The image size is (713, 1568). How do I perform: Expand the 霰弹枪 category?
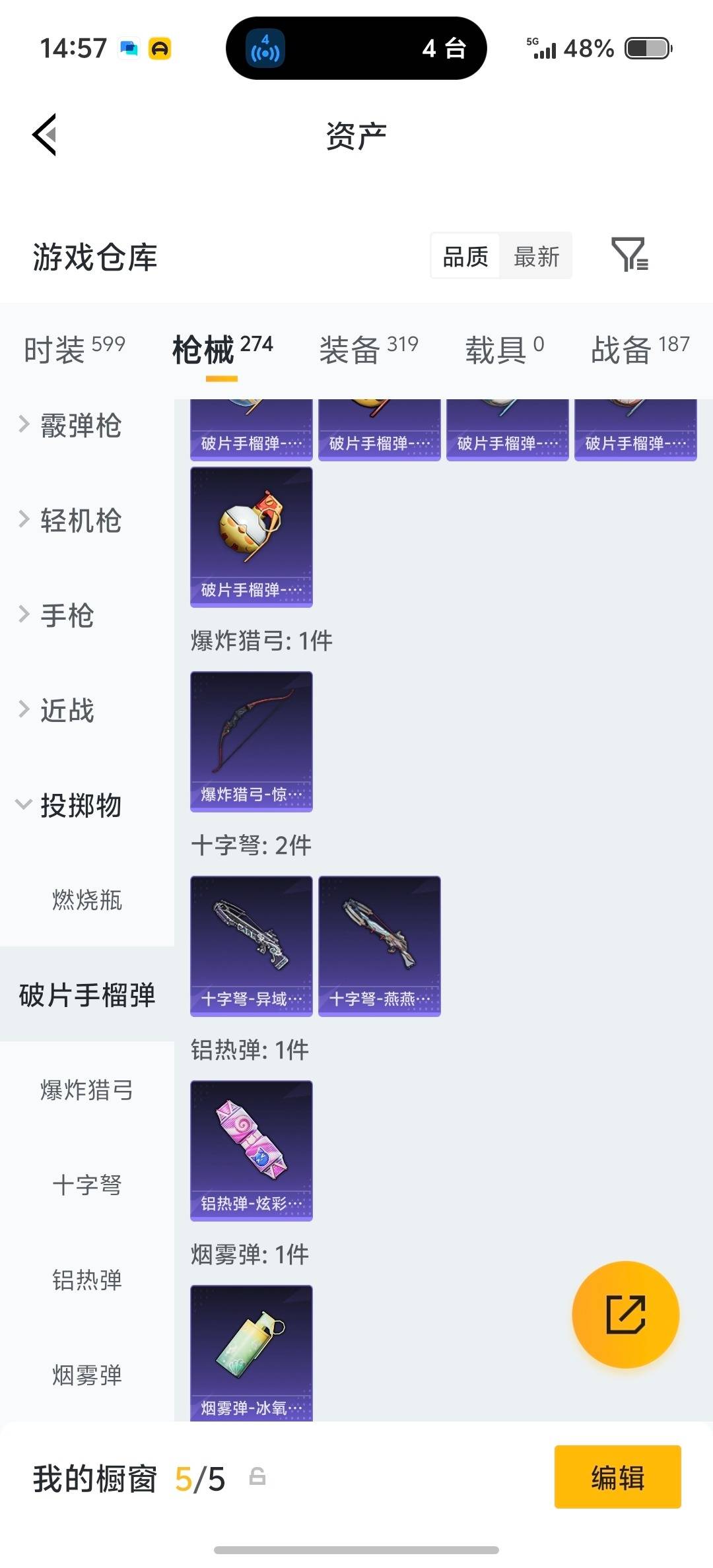pos(79,427)
